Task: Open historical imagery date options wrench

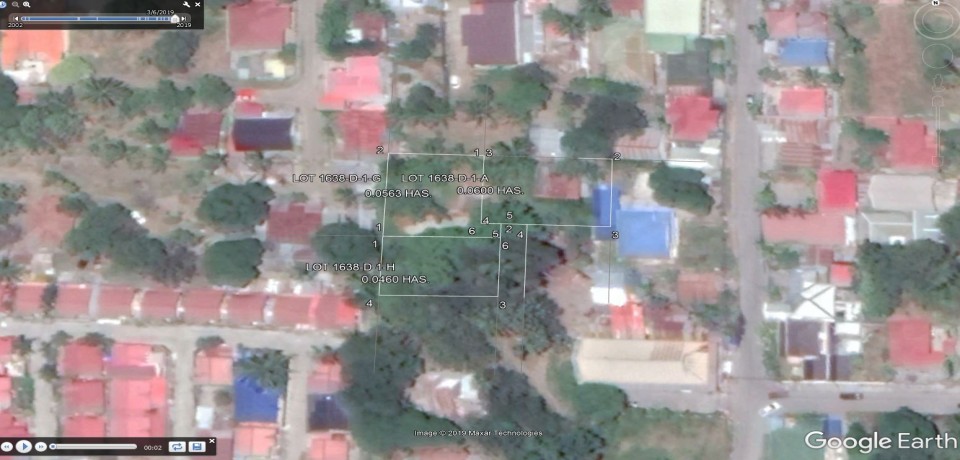Action: click(186, 4)
